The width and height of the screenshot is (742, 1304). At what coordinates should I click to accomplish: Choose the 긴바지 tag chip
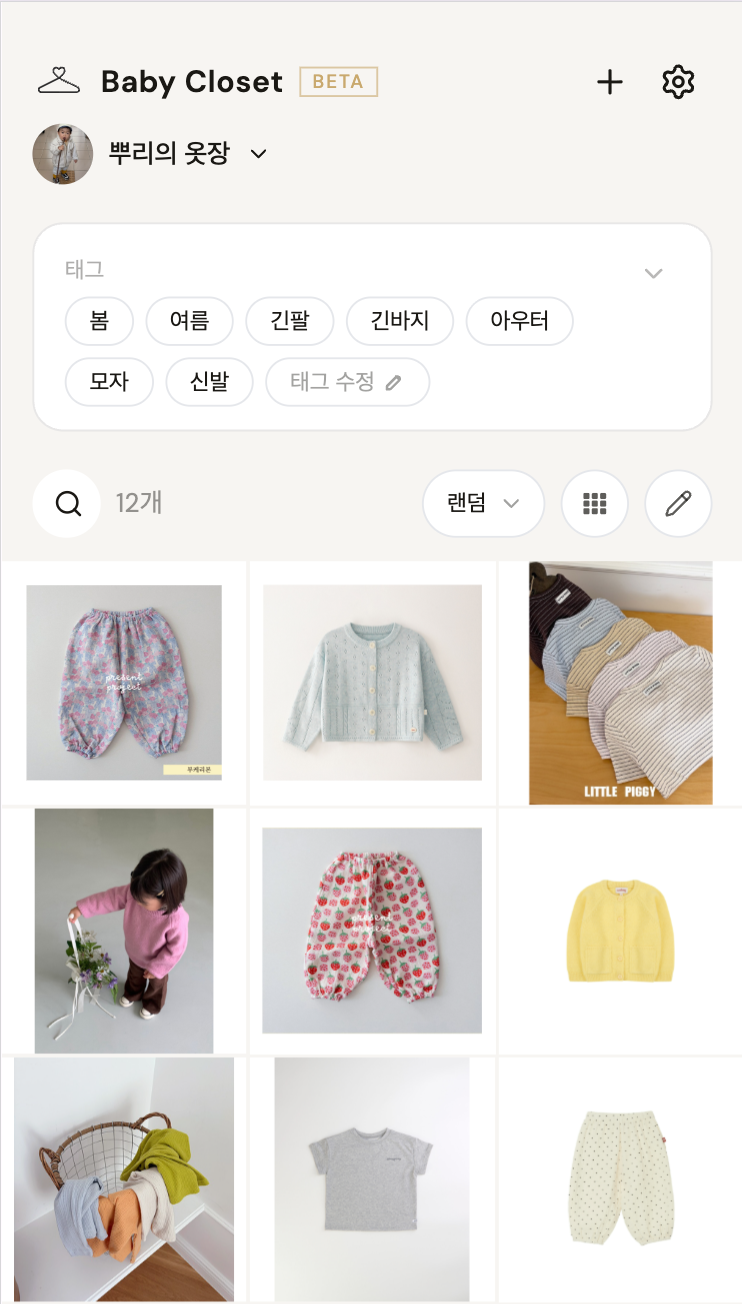399,321
